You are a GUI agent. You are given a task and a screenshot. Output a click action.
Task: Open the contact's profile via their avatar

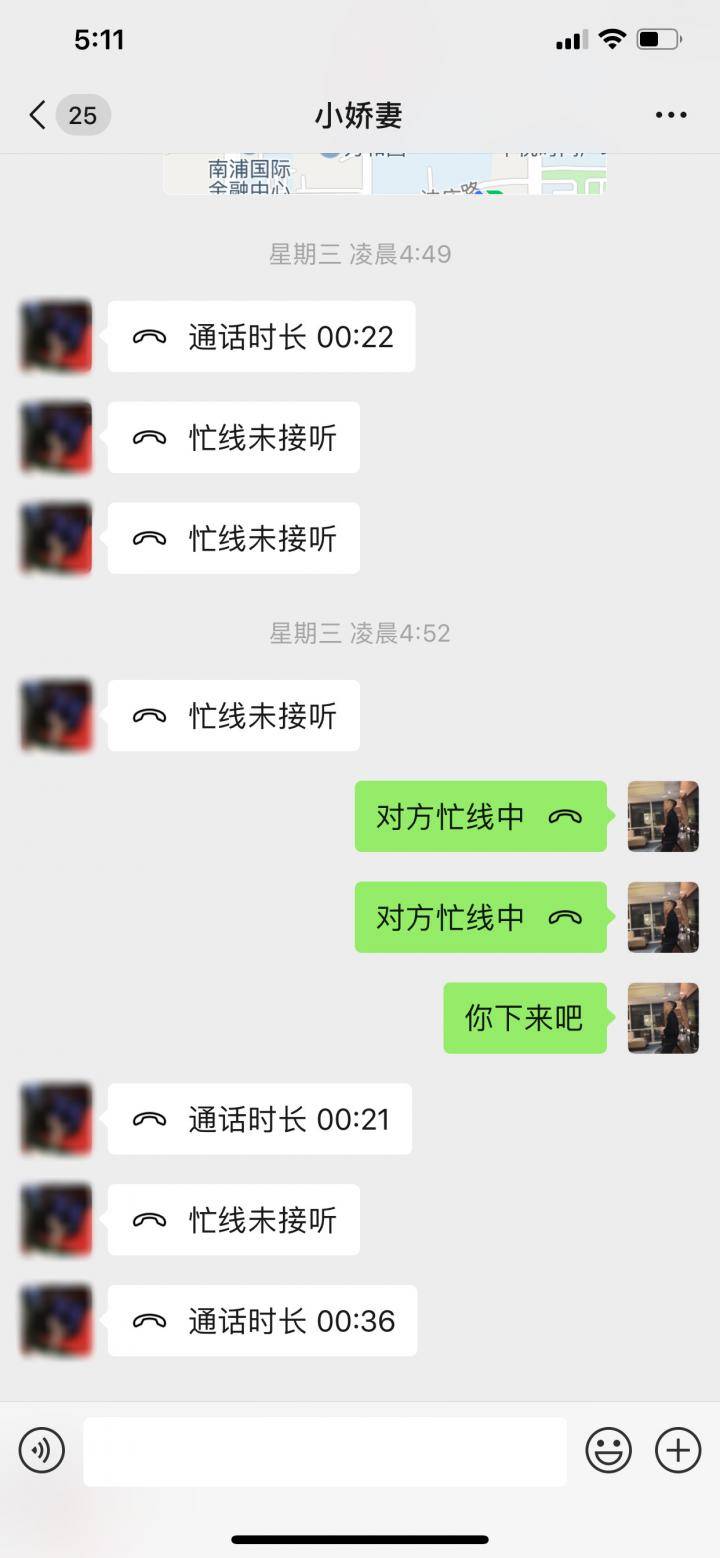pos(55,336)
